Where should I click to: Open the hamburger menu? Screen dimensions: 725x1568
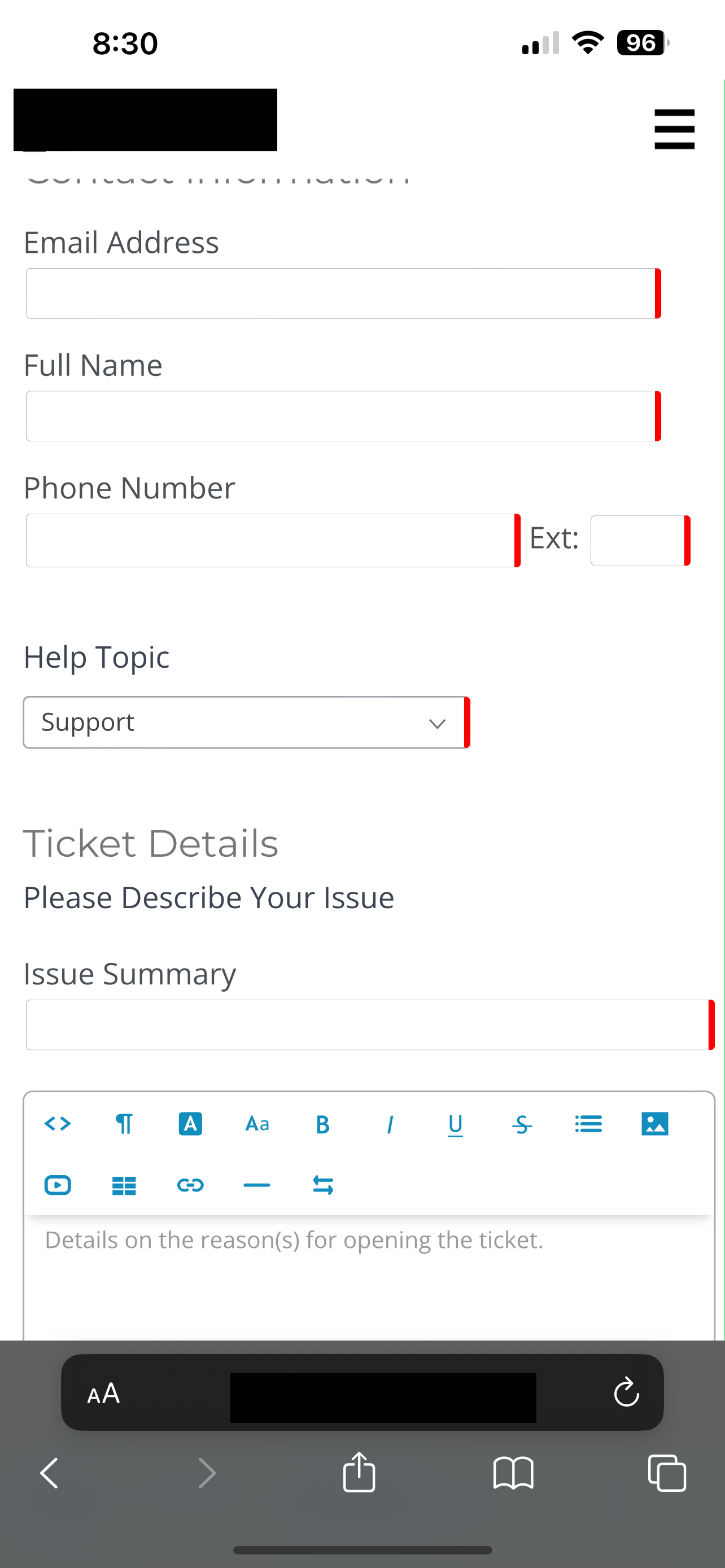coord(674,129)
